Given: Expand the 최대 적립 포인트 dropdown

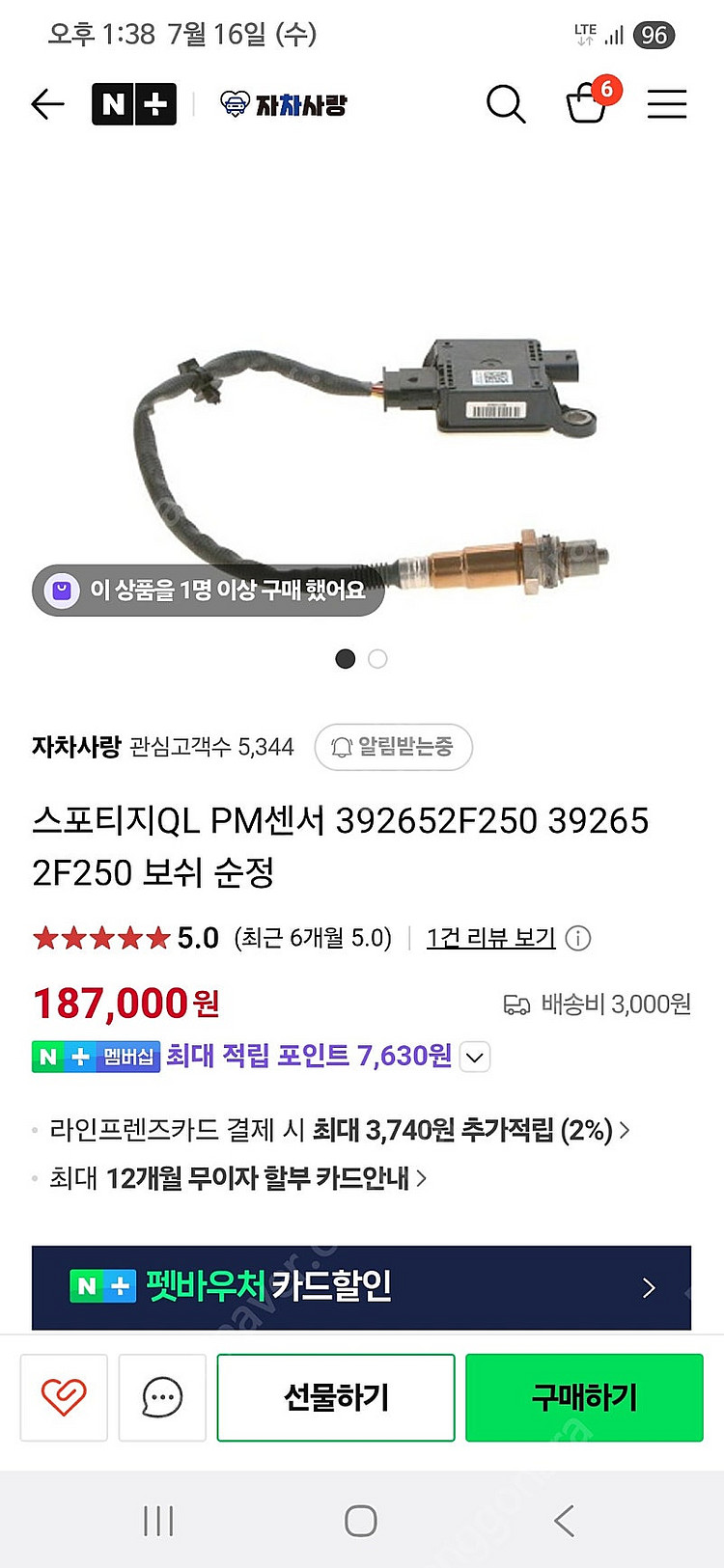Looking at the screenshot, I should coord(474,1058).
